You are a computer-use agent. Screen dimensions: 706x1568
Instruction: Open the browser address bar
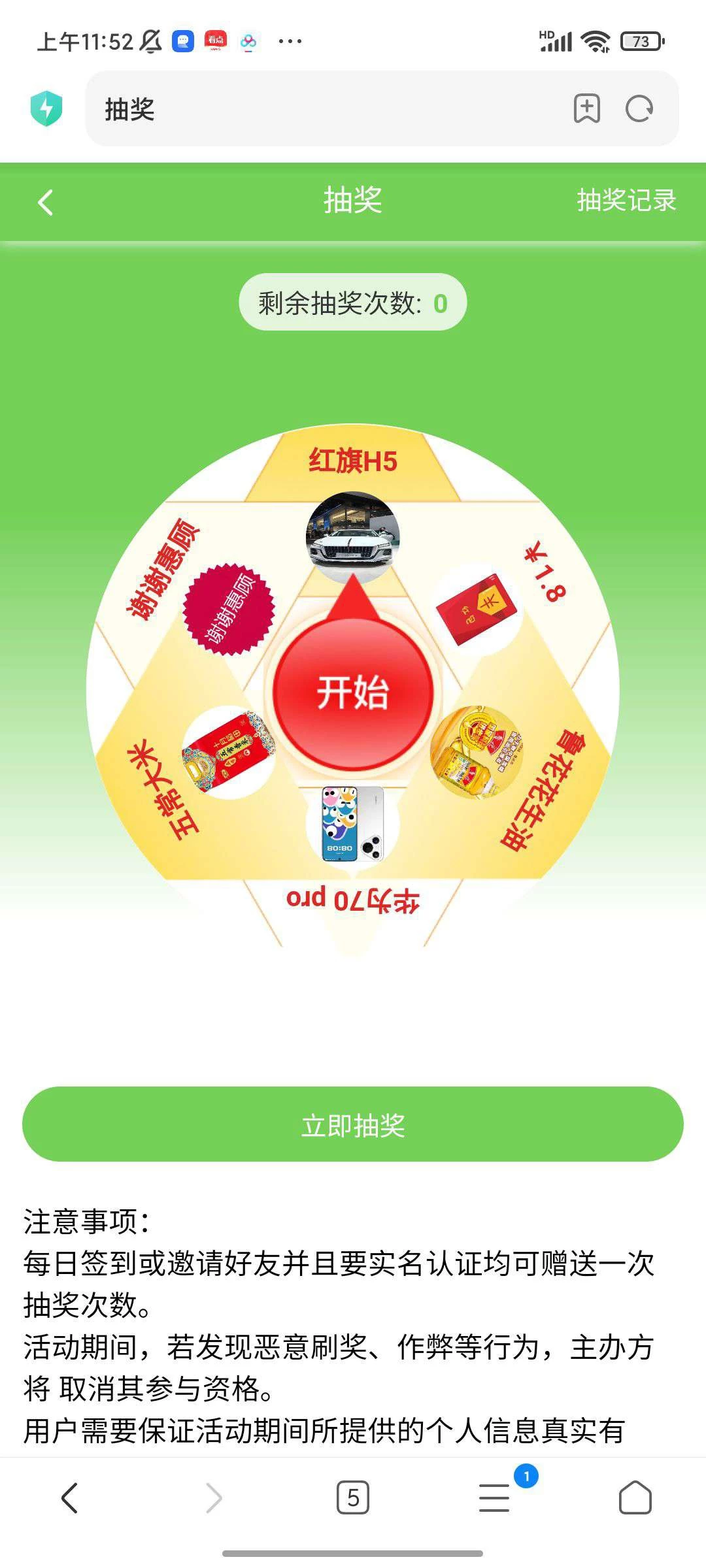(327, 109)
